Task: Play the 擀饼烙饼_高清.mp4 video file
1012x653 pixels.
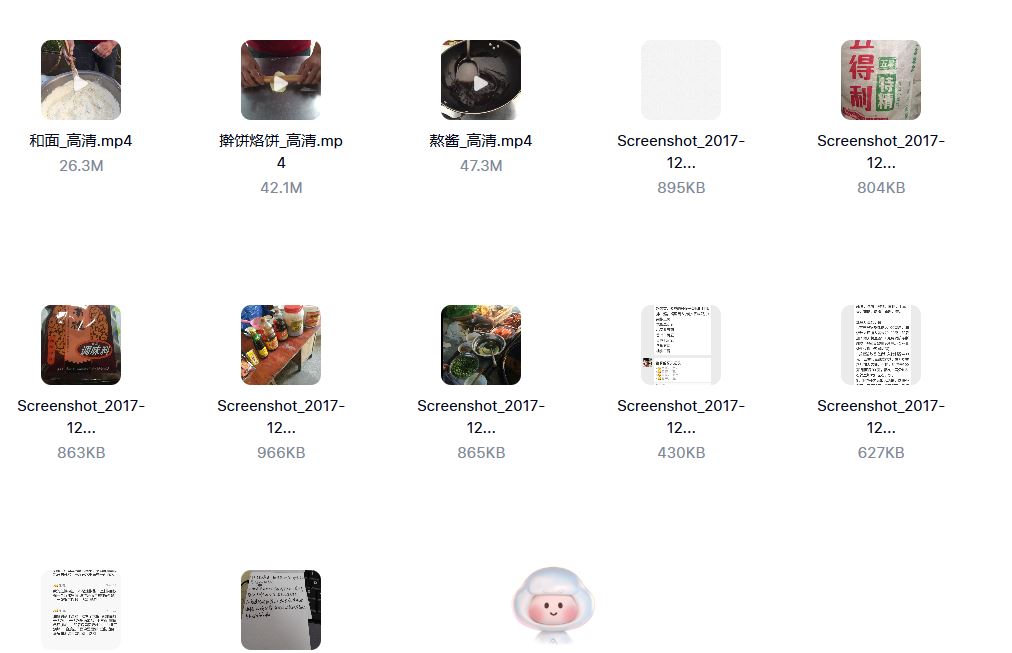Action: click(x=281, y=80)
